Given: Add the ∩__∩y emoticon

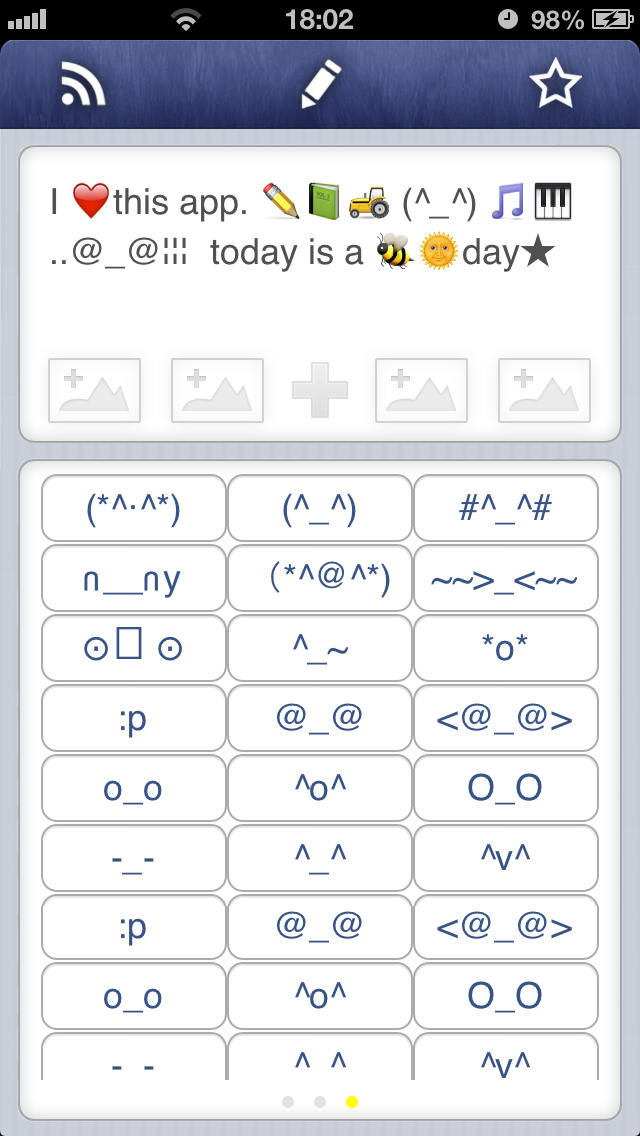Looking at the screenshot, I should [x=134, y=578].
